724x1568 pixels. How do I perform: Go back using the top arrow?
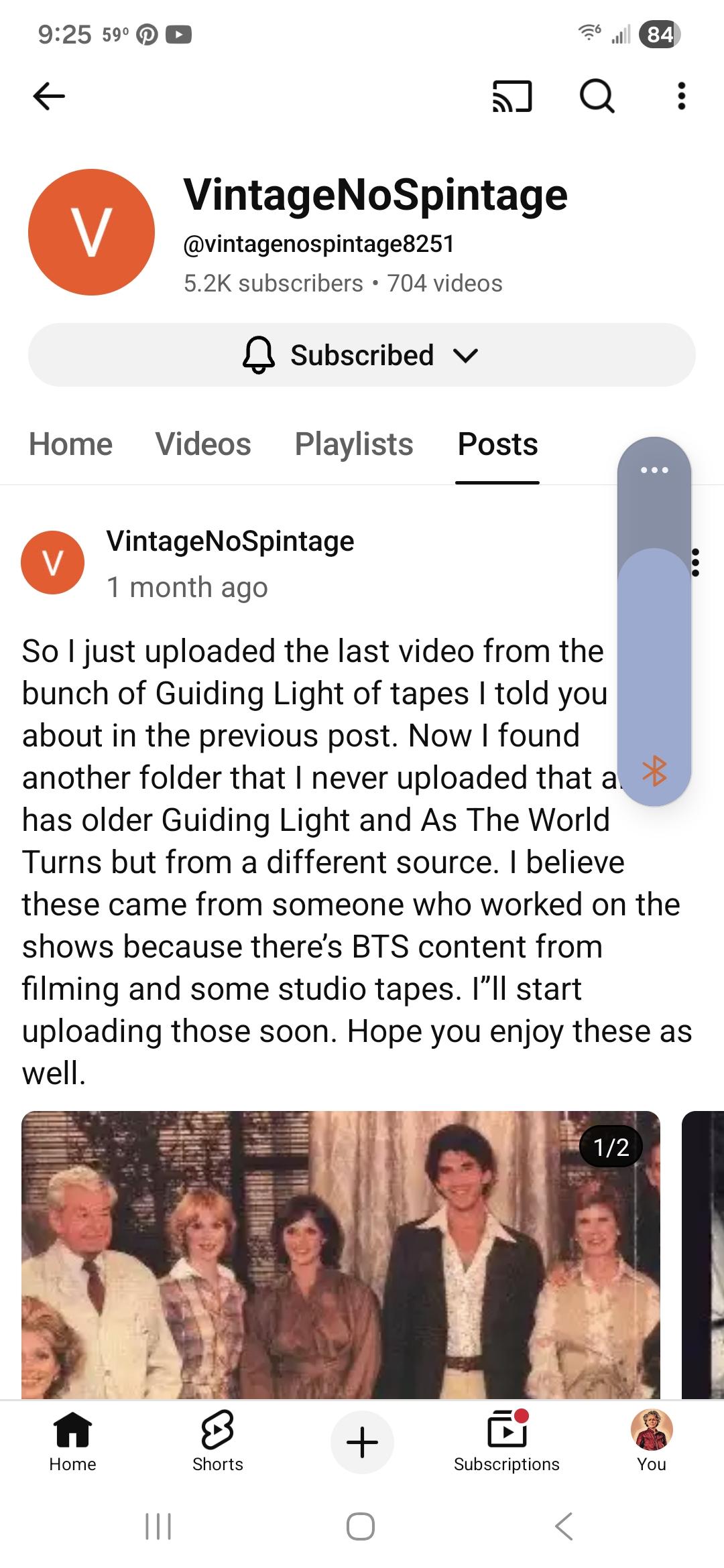click(x=49, y=96)
